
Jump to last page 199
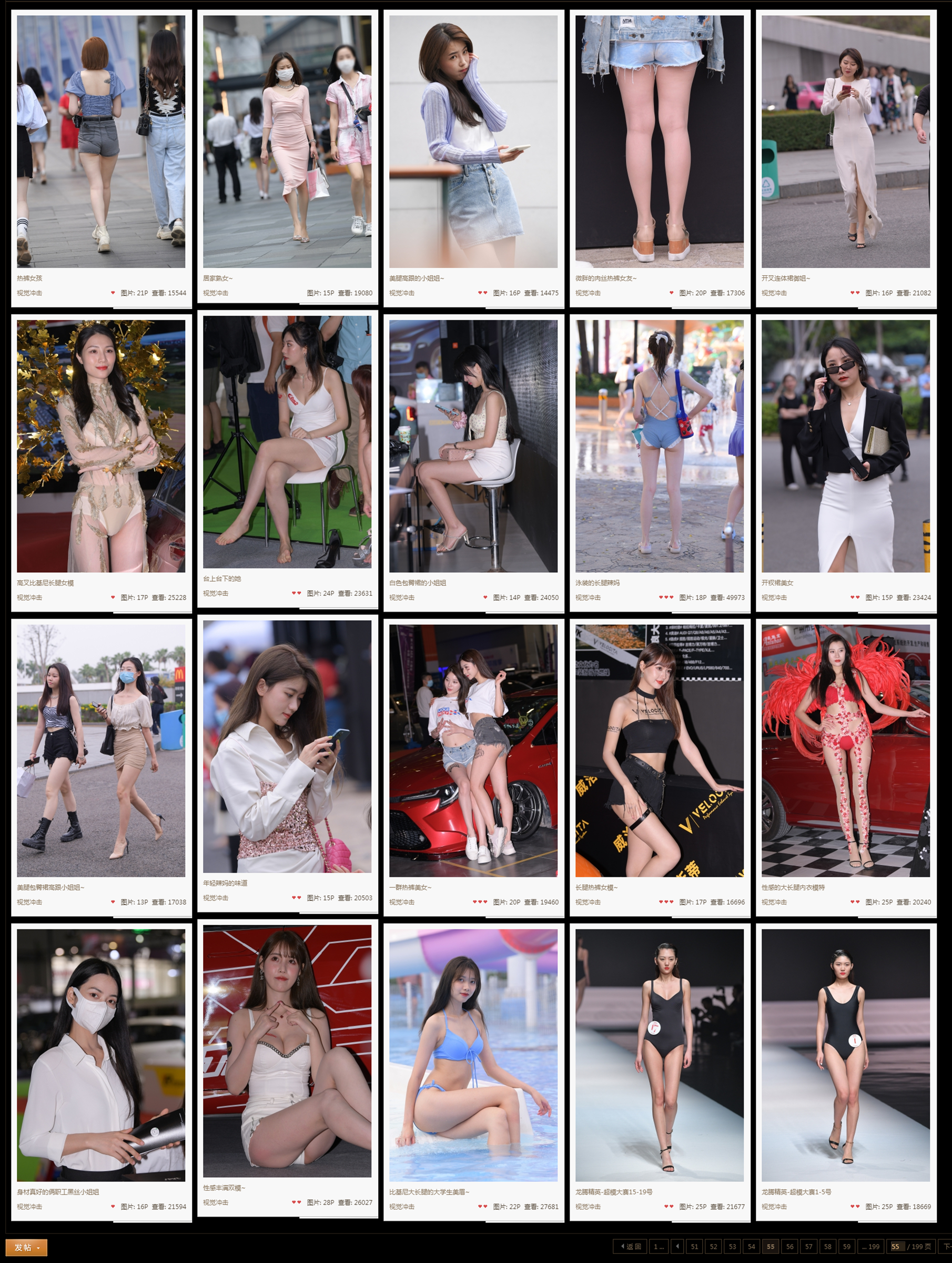click(x=870, y=1247)
